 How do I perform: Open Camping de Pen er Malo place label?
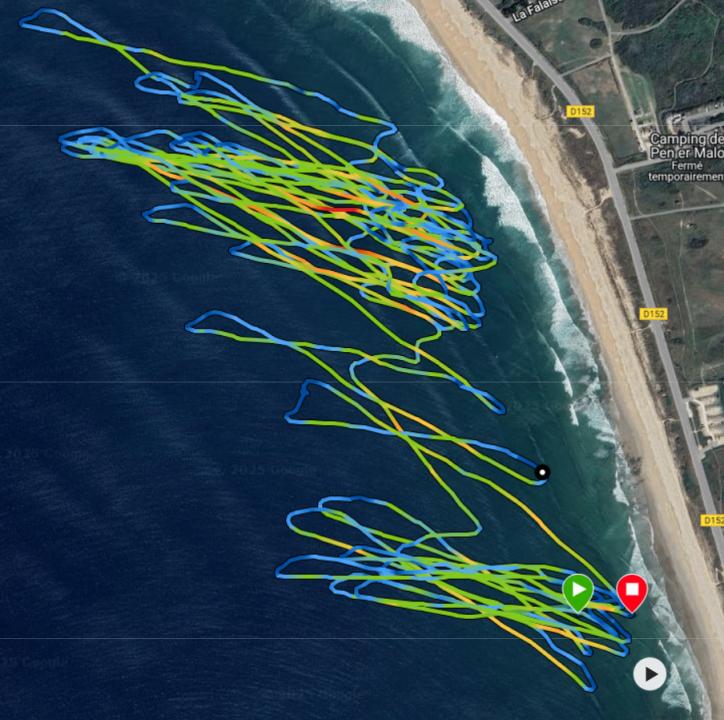[686, 147]
